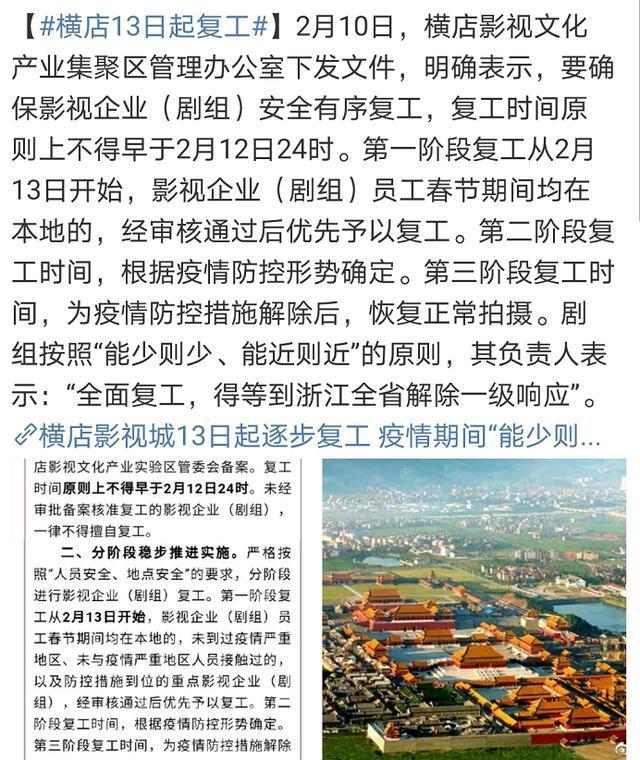Image resolution: width=640 pixels, height=760 pixels.
Task: Open the #横店13日起复工# hashtag topic
Action: 153,25
